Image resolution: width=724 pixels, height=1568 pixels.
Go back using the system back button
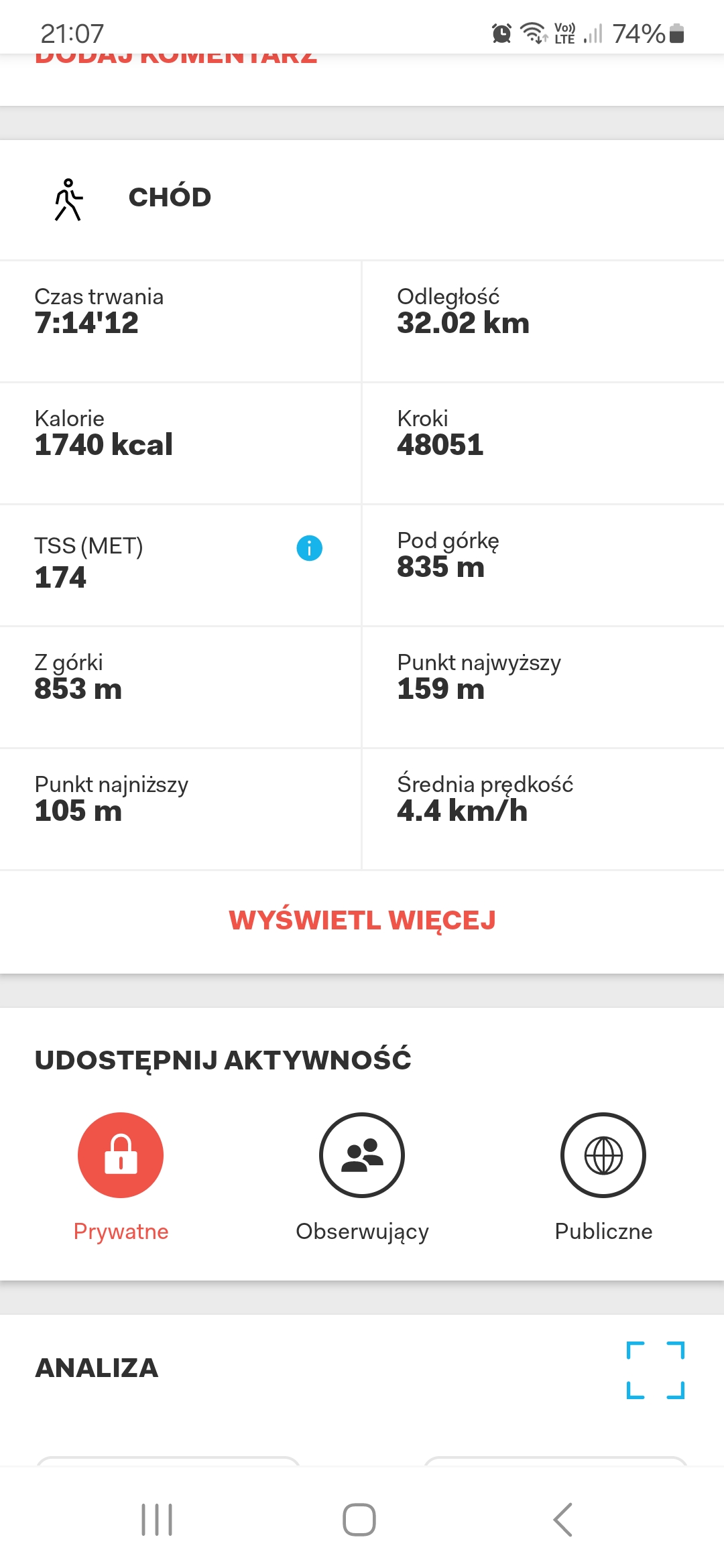tap(563, 1519)
